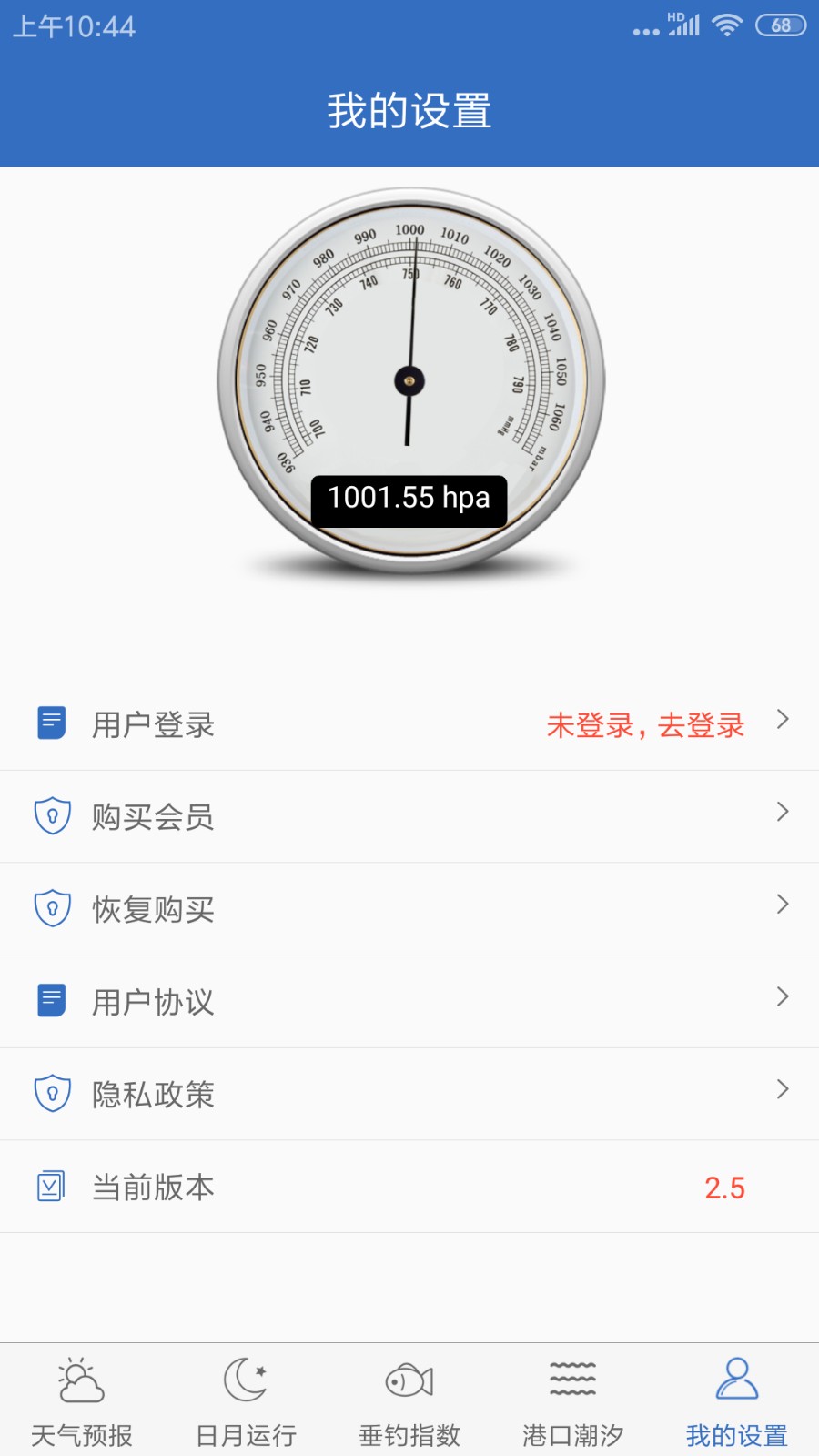The height and width of the screenshot is (1456, 819).
Task: Tap the document icon beside 用户登录
Action: point(52,723)
